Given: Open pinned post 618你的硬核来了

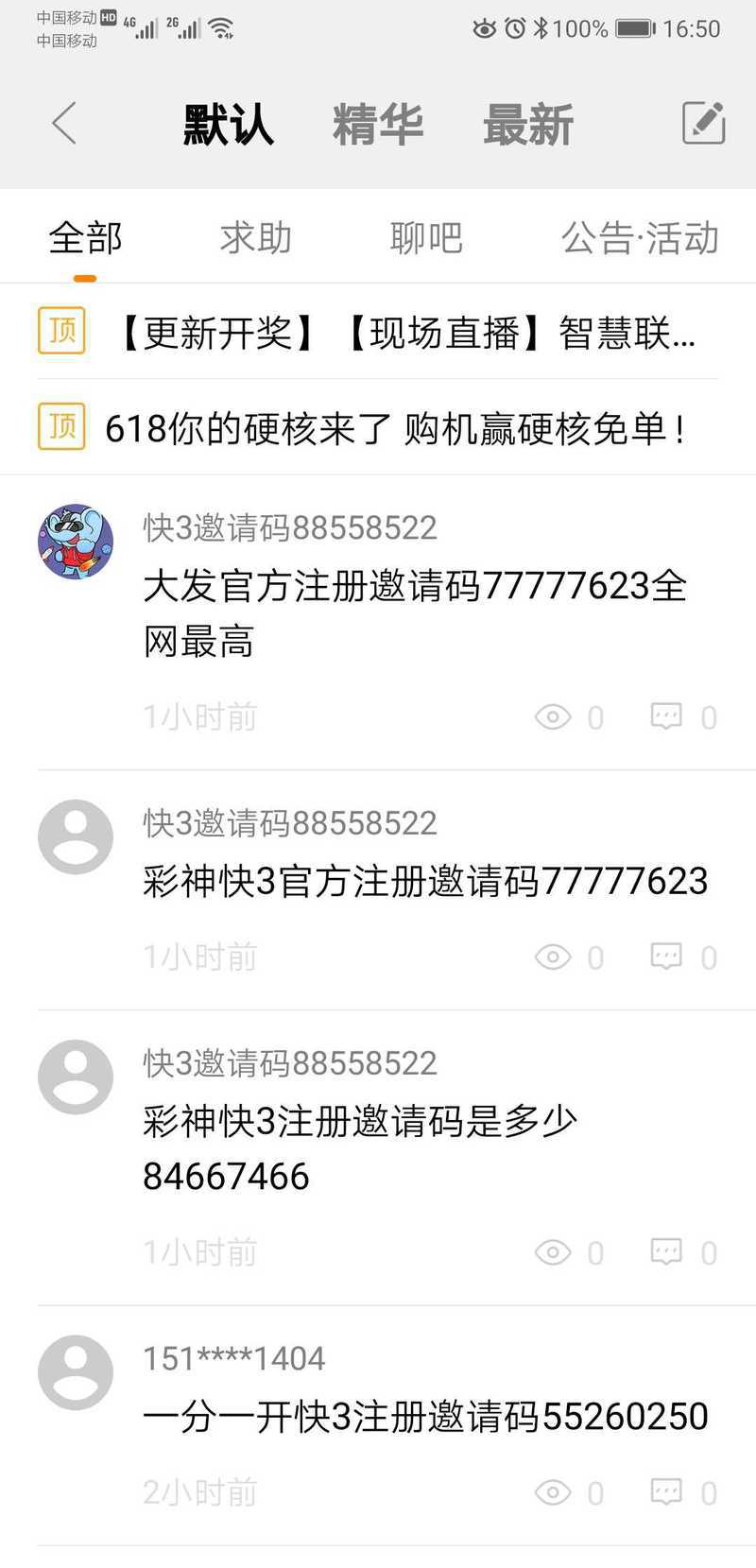Looking at the screenshot, I should 395,428.
